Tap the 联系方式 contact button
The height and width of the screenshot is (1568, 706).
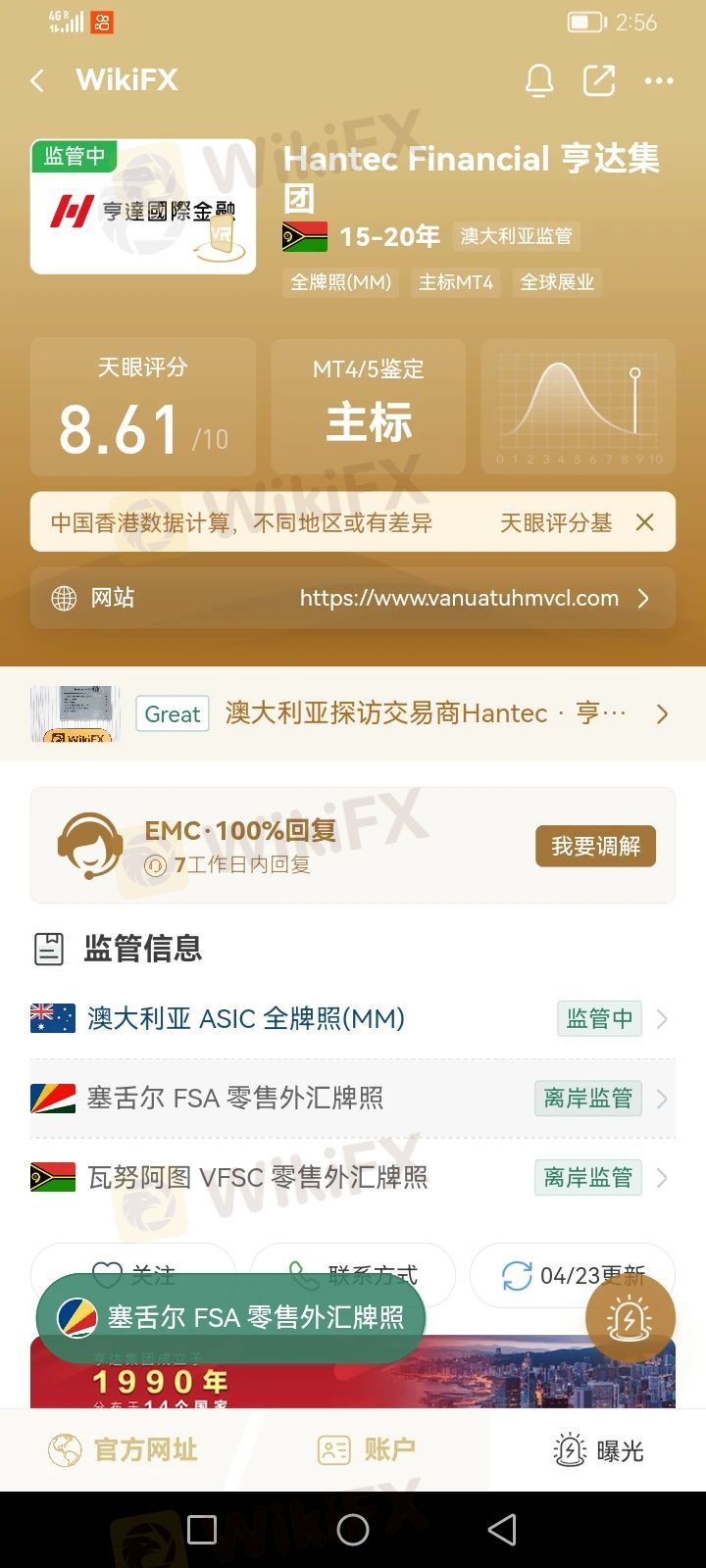pos(353,1272)
